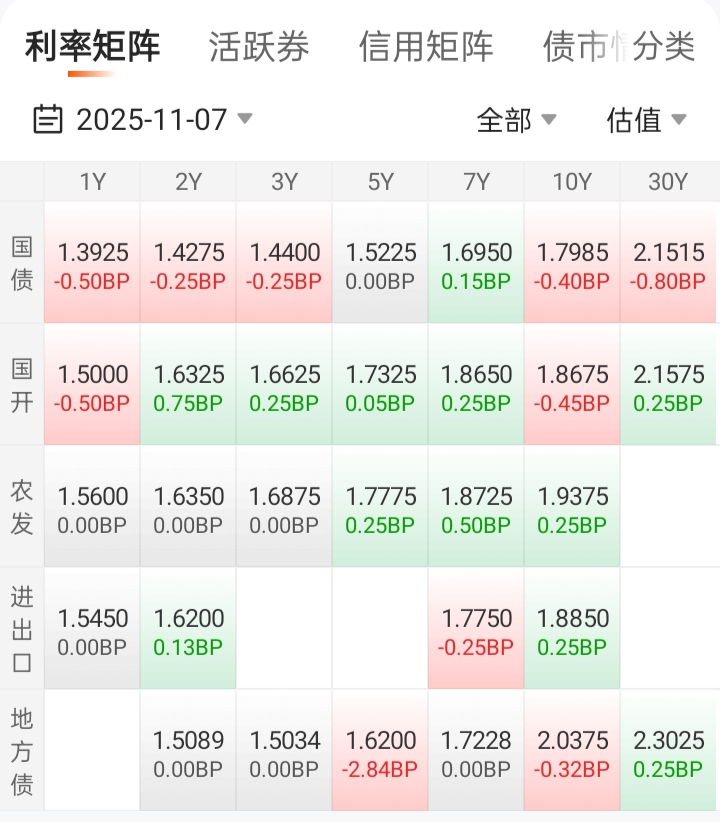Expand the 全部 filter dropdown
This screenshot has height=822, width=720.
516,120
